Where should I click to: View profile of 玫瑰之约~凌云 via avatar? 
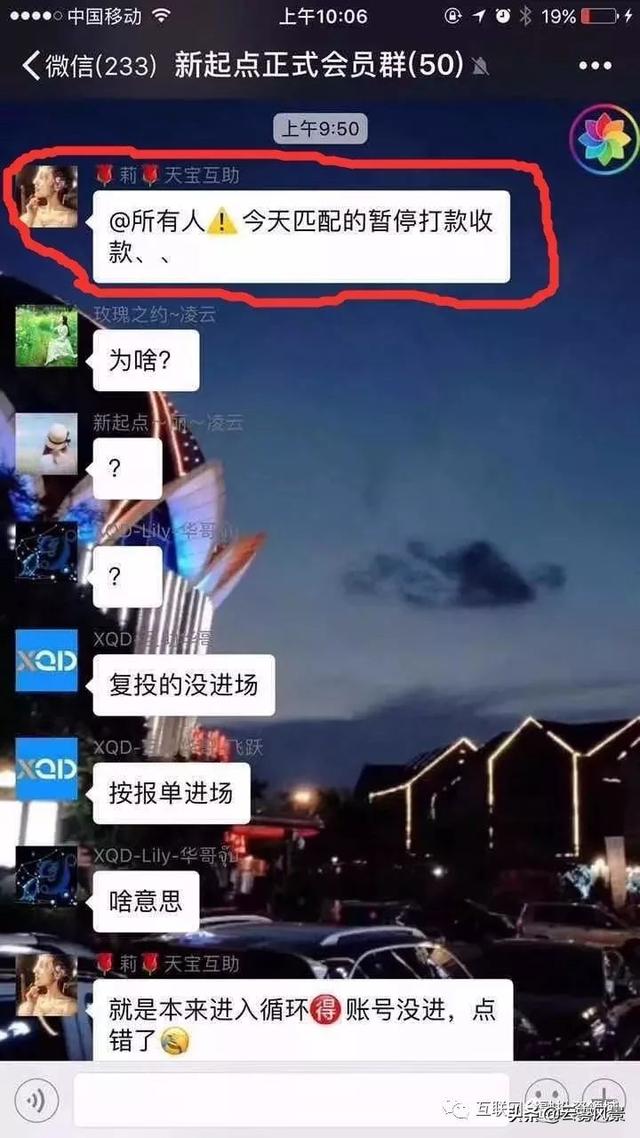(x=46, y=335)
